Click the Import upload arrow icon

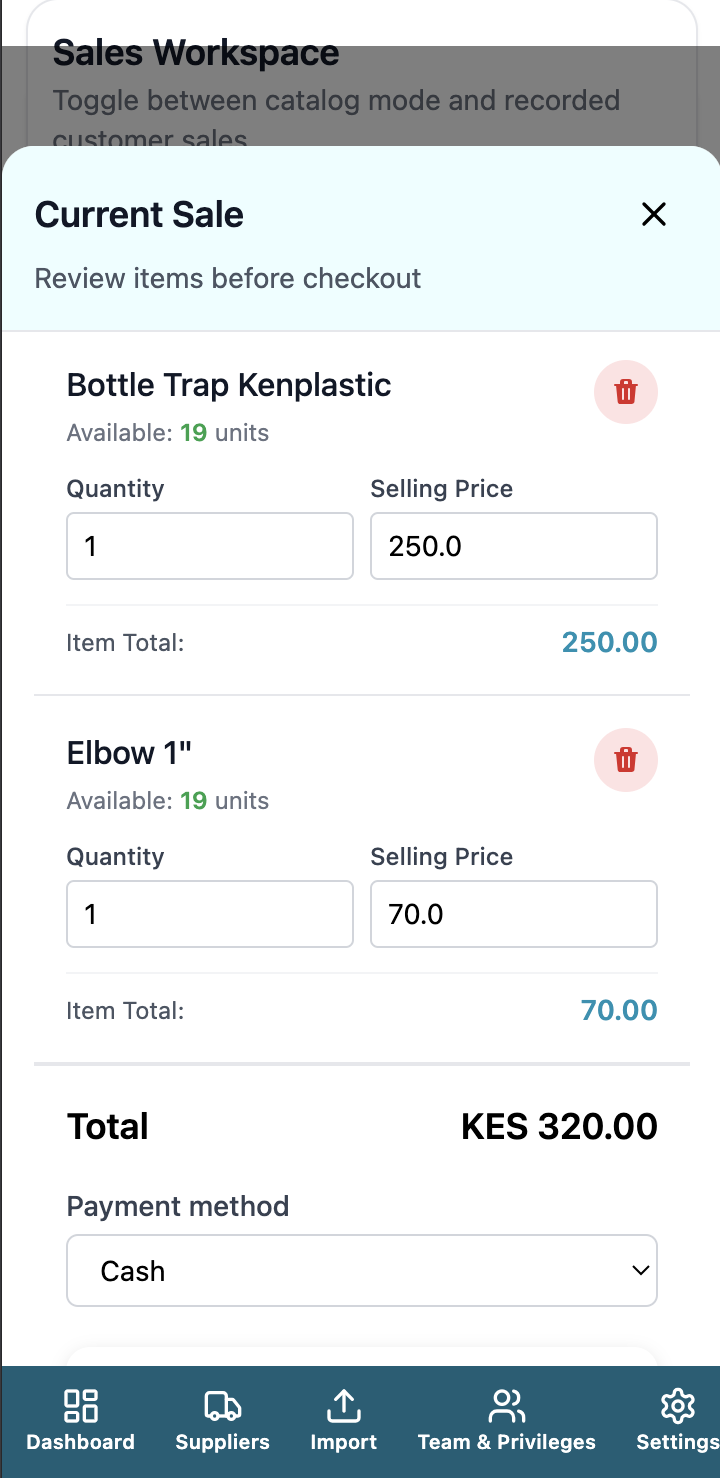tap(343, 1405)
